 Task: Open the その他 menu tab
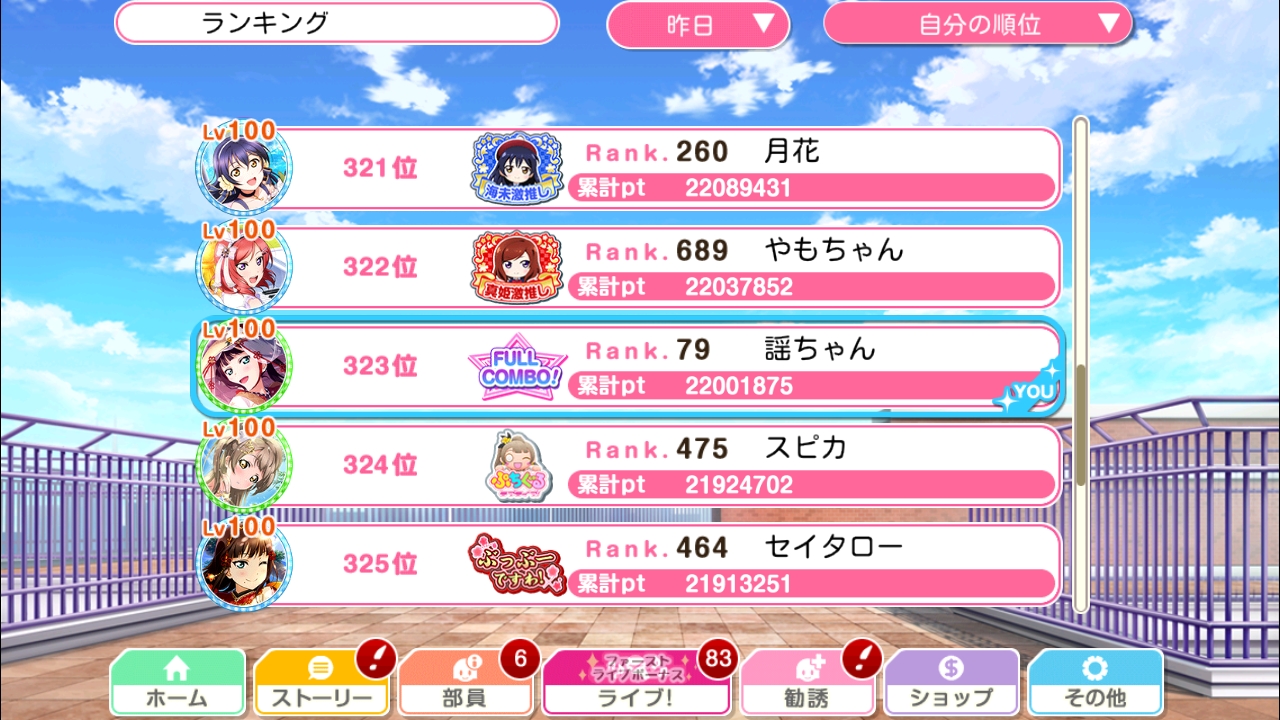(x=1095, y=682)
